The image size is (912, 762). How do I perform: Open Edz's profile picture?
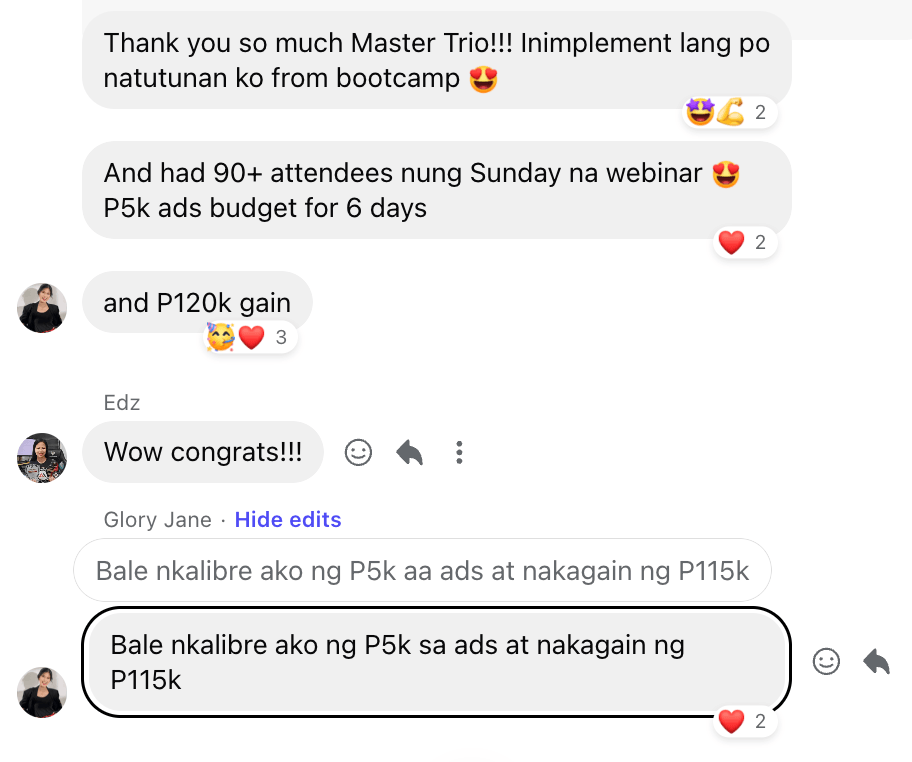(x=42, y=458)
